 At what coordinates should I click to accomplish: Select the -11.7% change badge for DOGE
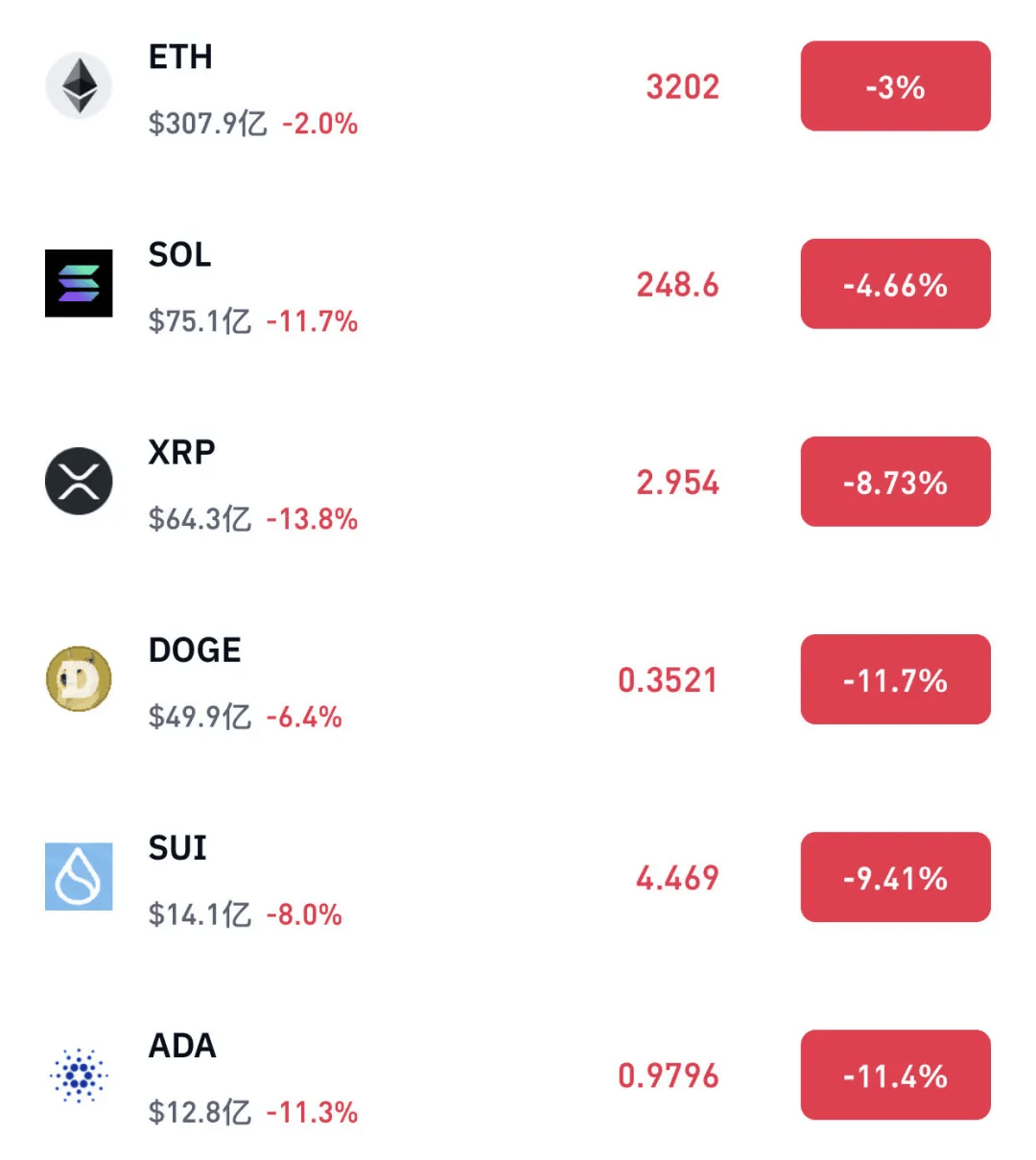[x=895, y=679]
